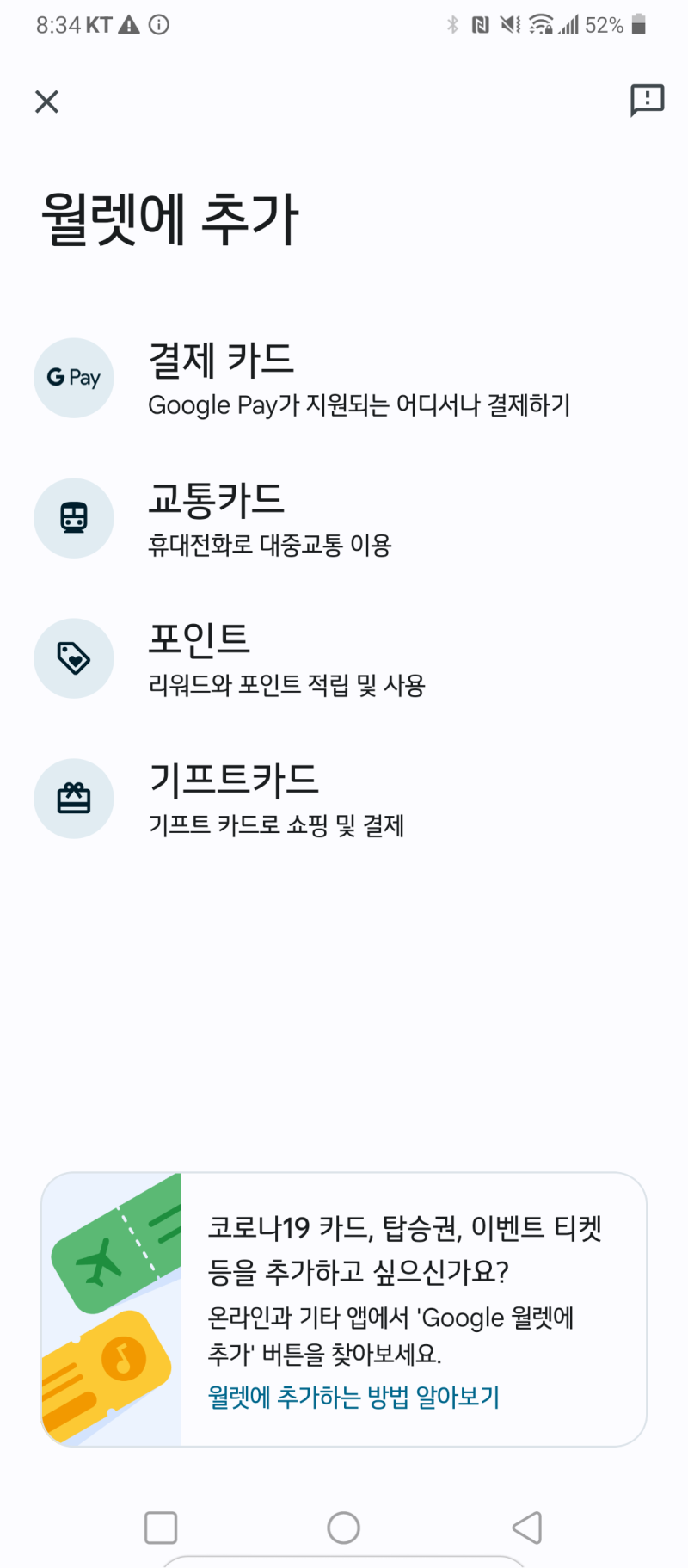
Task: Select the 기프트카드 gift box icon
Action: (74, 799)
